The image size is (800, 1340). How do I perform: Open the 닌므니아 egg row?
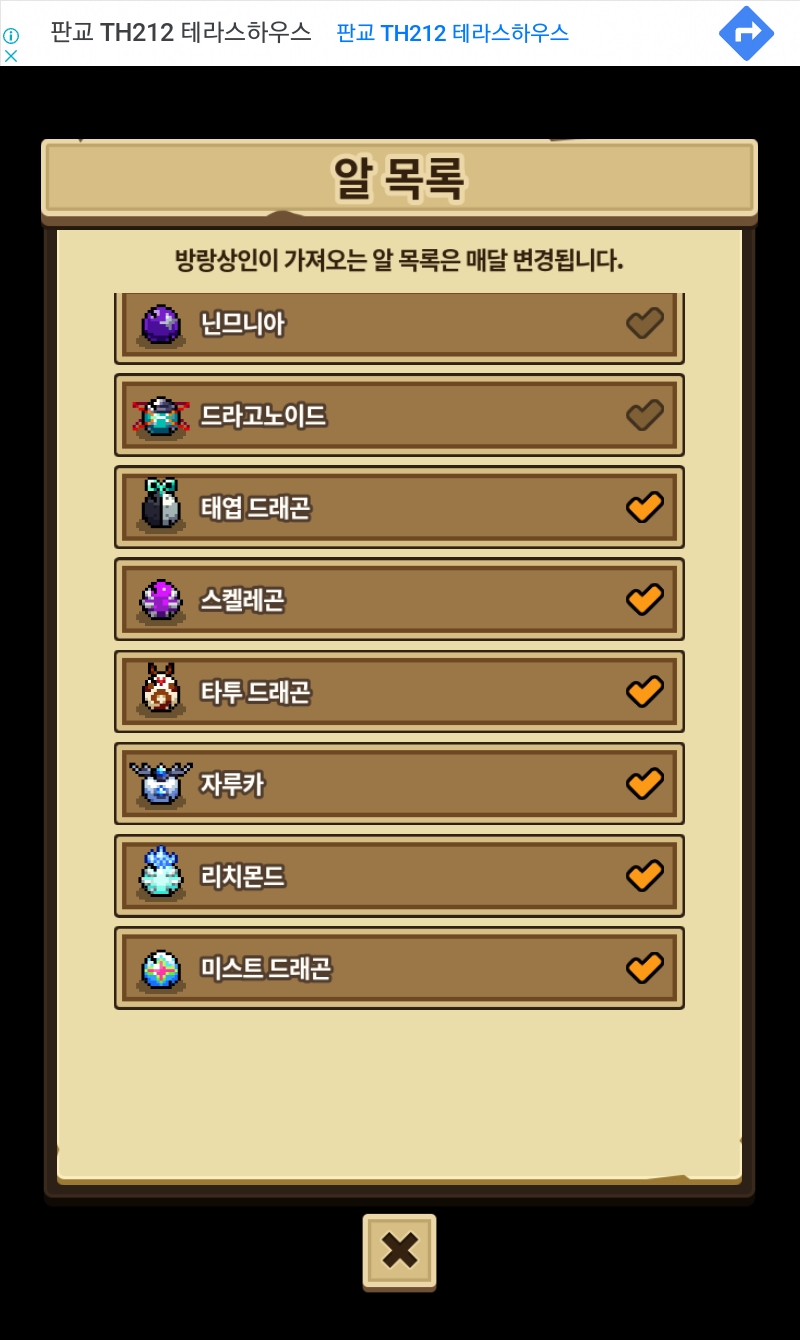coord(398,326)
